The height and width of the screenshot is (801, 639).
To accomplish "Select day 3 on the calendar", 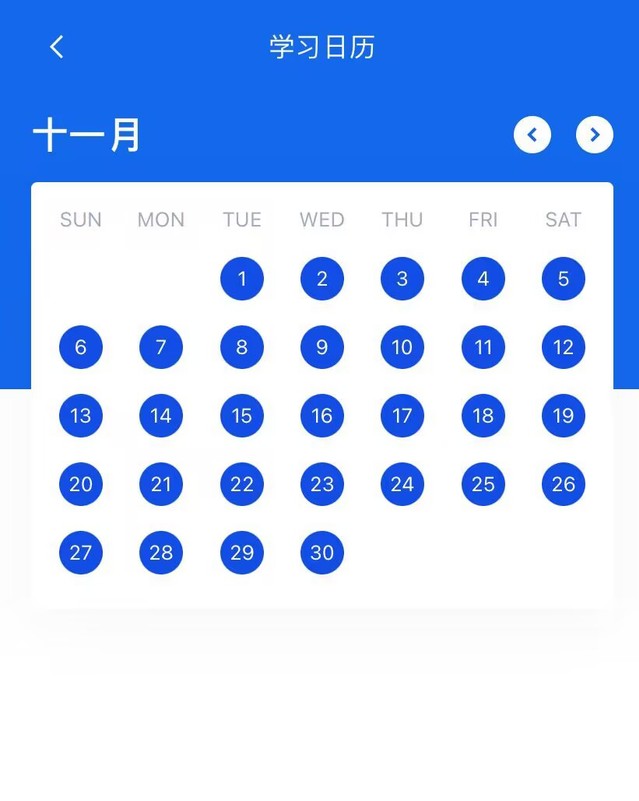I will pos(402,279).
